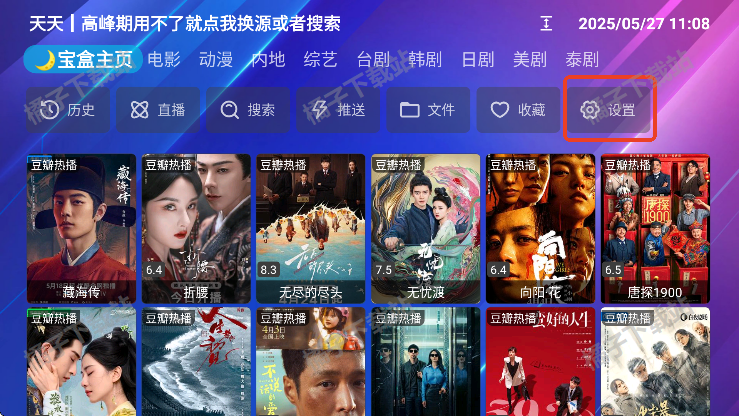The height and width of the screenshot is (416, 739).
Task: Open the 直播 live streaming section
Action: coord(158,110)
